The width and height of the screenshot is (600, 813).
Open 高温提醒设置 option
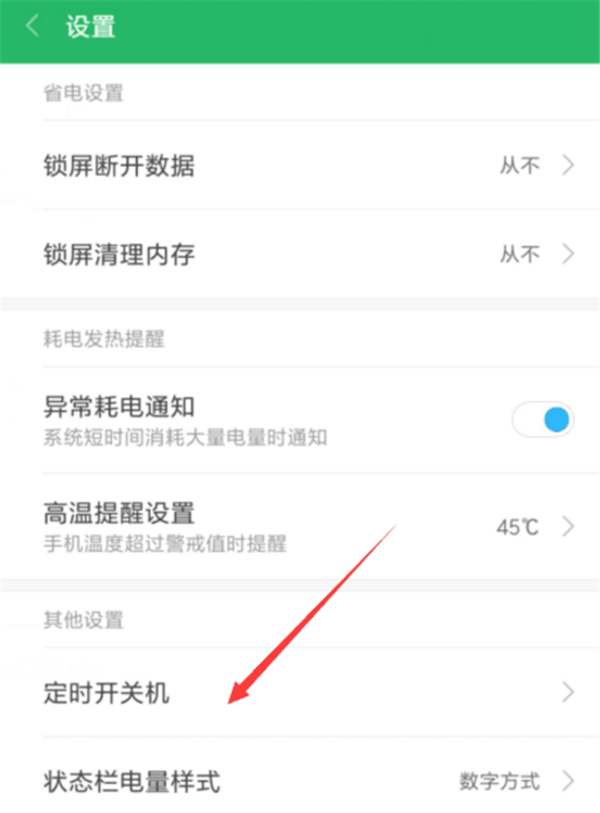[300, 526]
